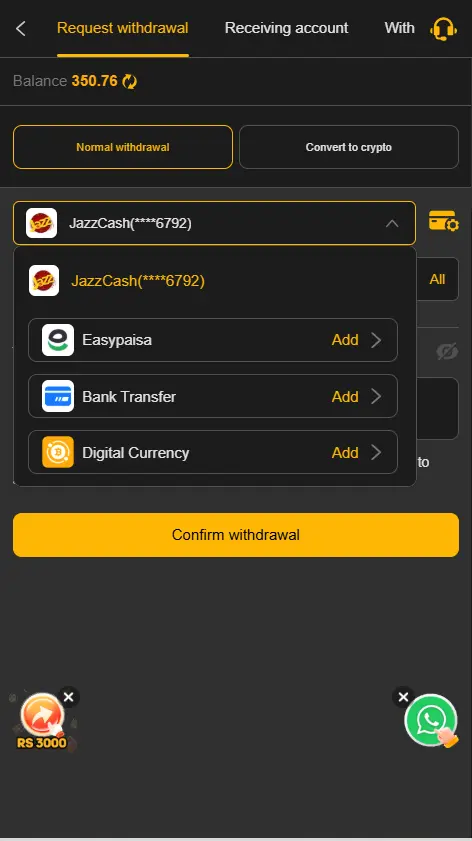Toggle password visibility eye icon

447,351
